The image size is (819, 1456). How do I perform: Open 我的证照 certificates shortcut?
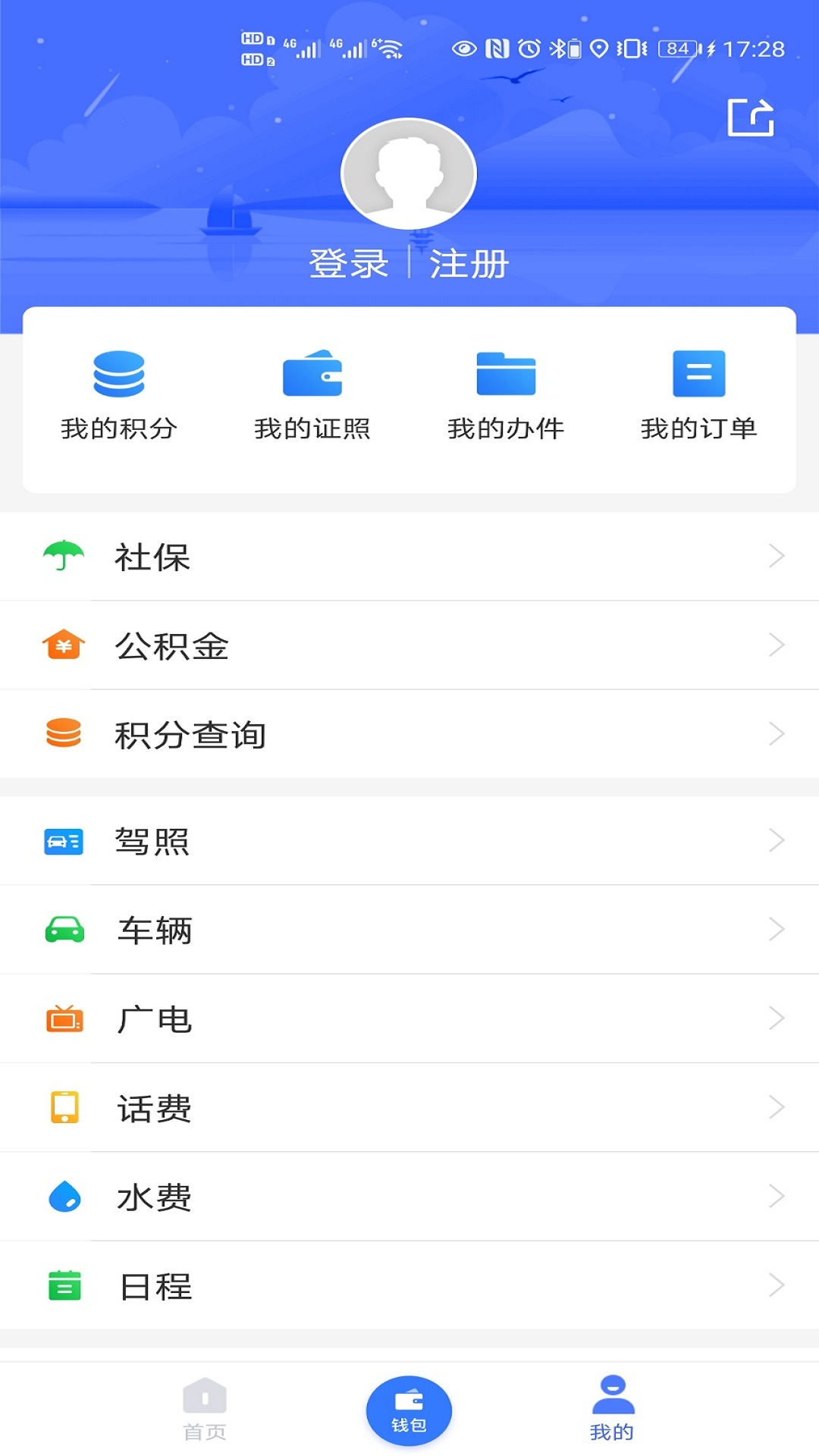[x=312, y=396]
